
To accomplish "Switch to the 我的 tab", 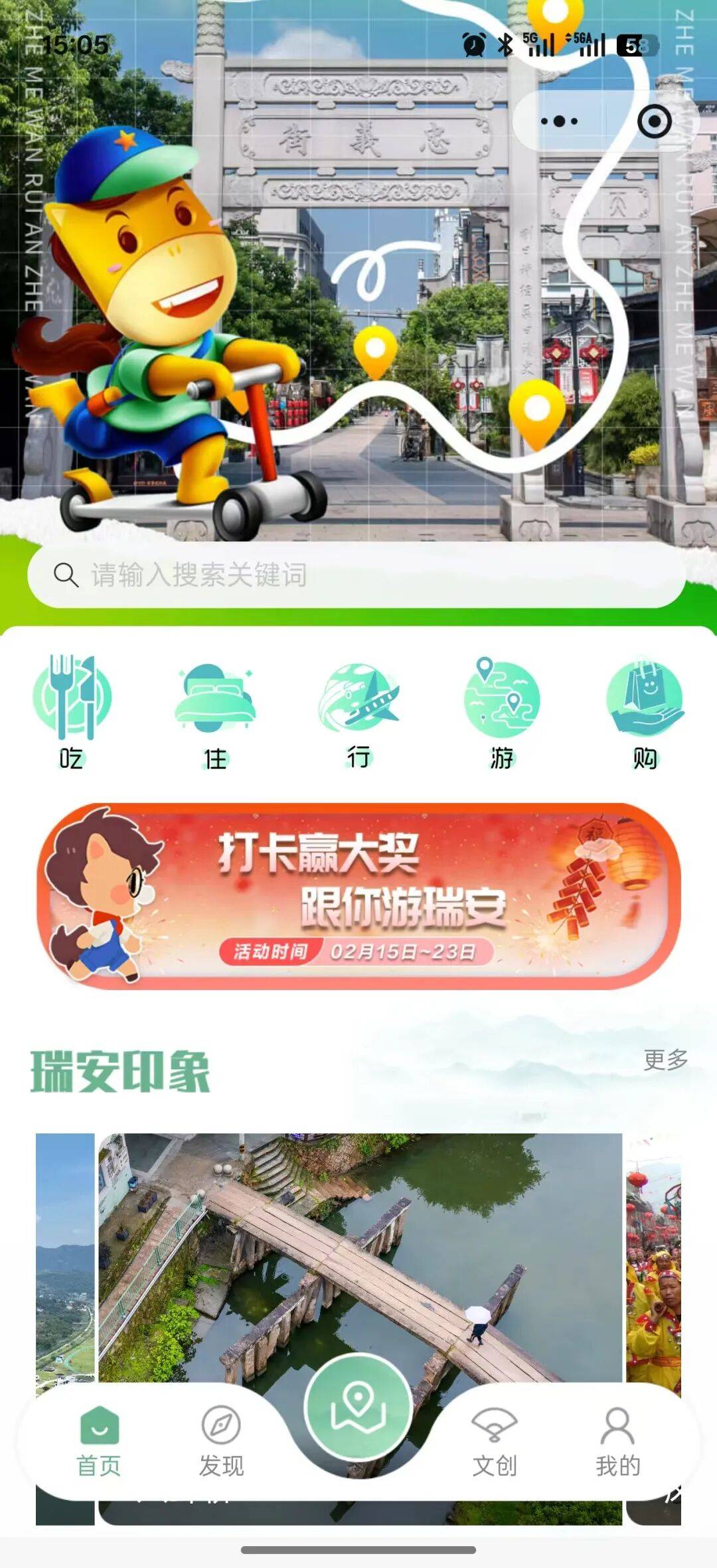I will coord(617,1440).
